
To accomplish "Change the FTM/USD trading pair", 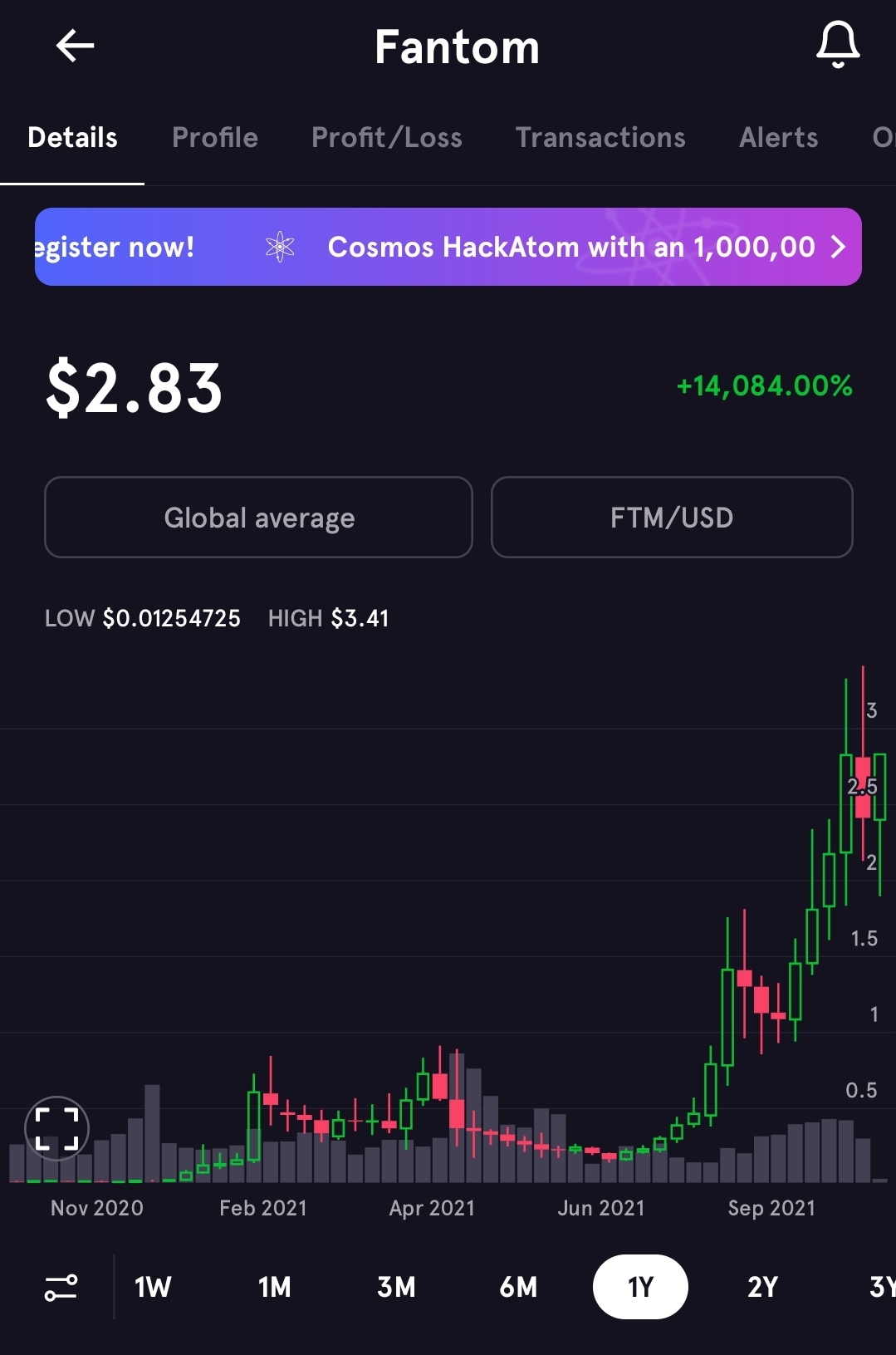I will tap(671, 518).
